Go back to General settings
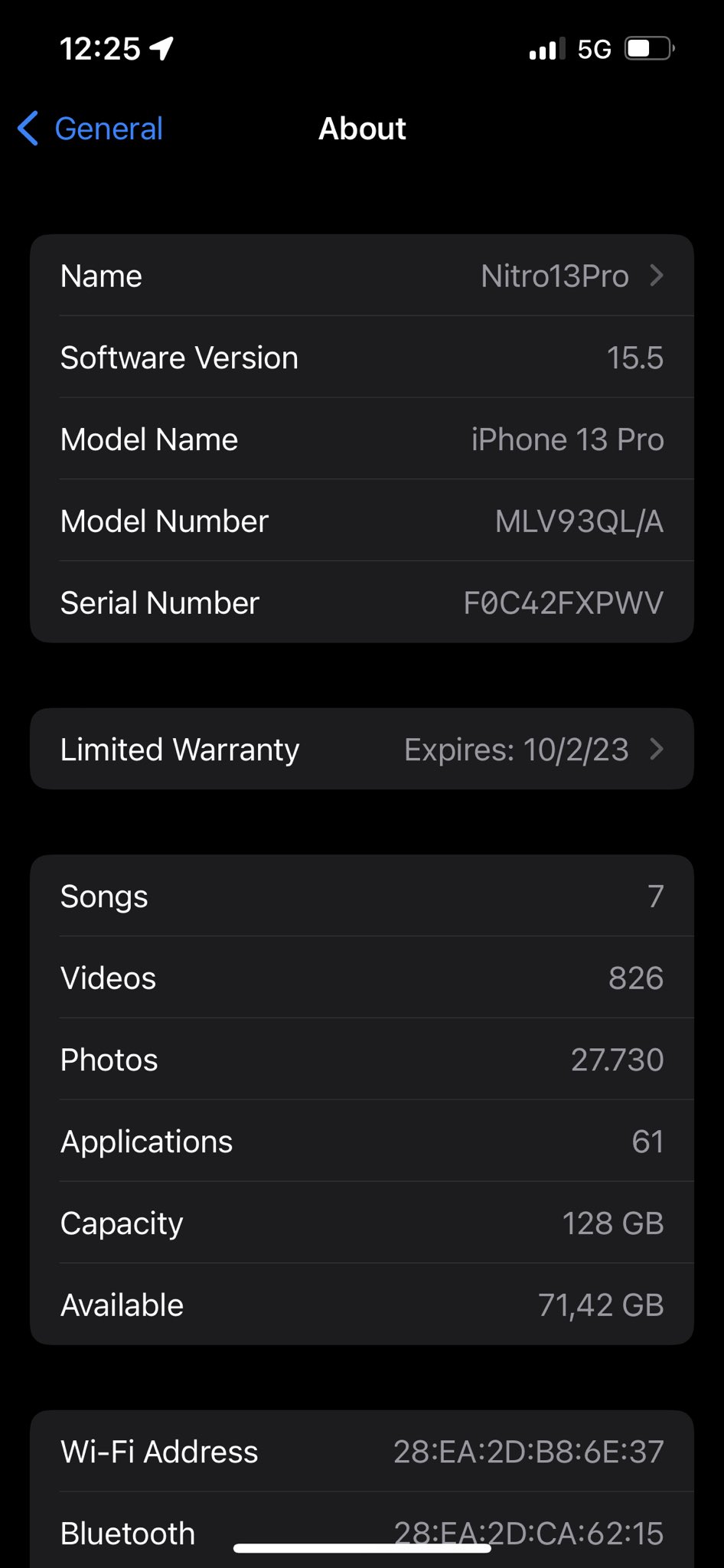Image resolution: width=724 pixels, height=1568 pixels. (x=92, y=129)
